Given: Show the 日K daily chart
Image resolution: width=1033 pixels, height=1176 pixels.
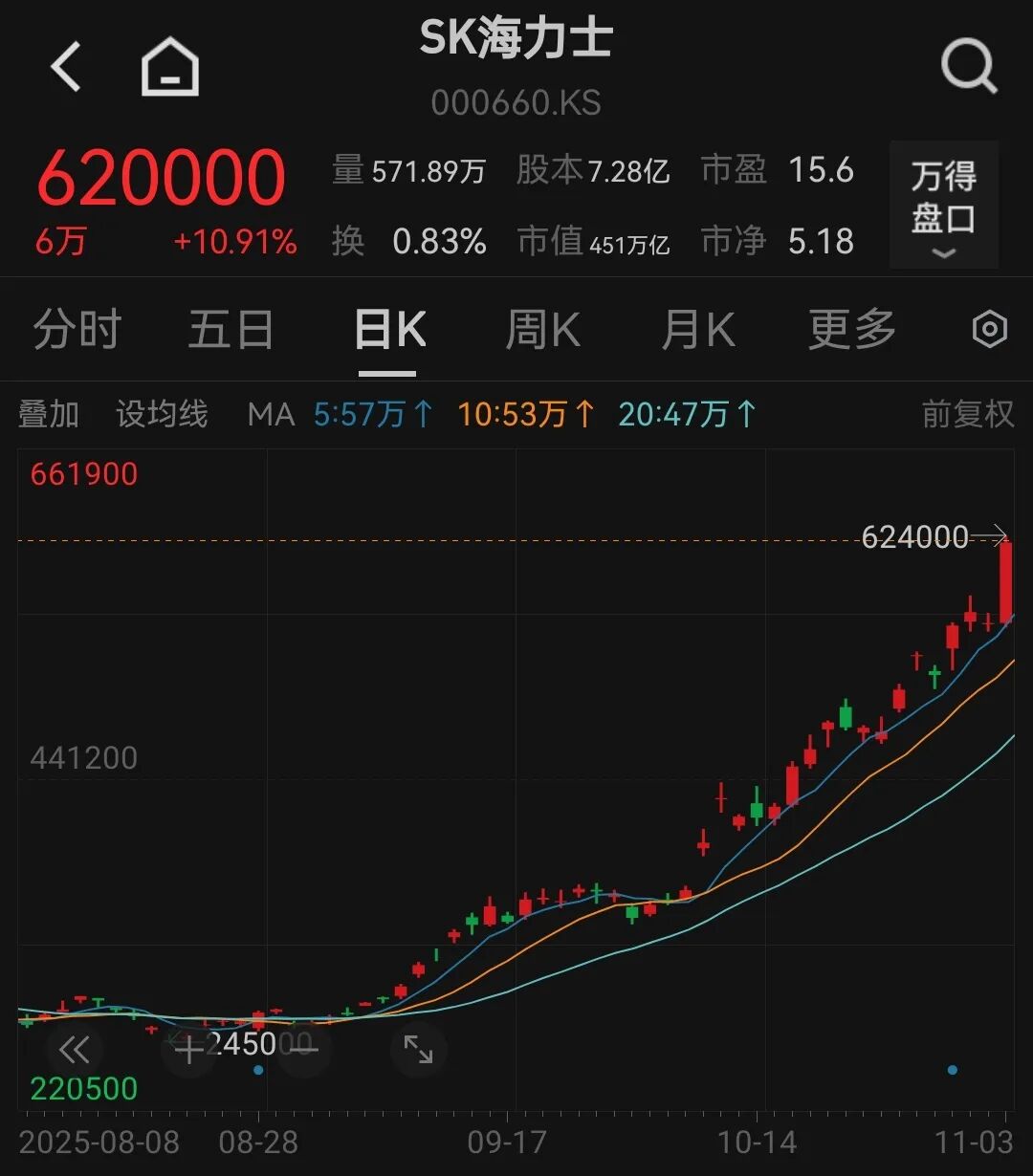Looking at the screenshot, I should coord(389,331).
